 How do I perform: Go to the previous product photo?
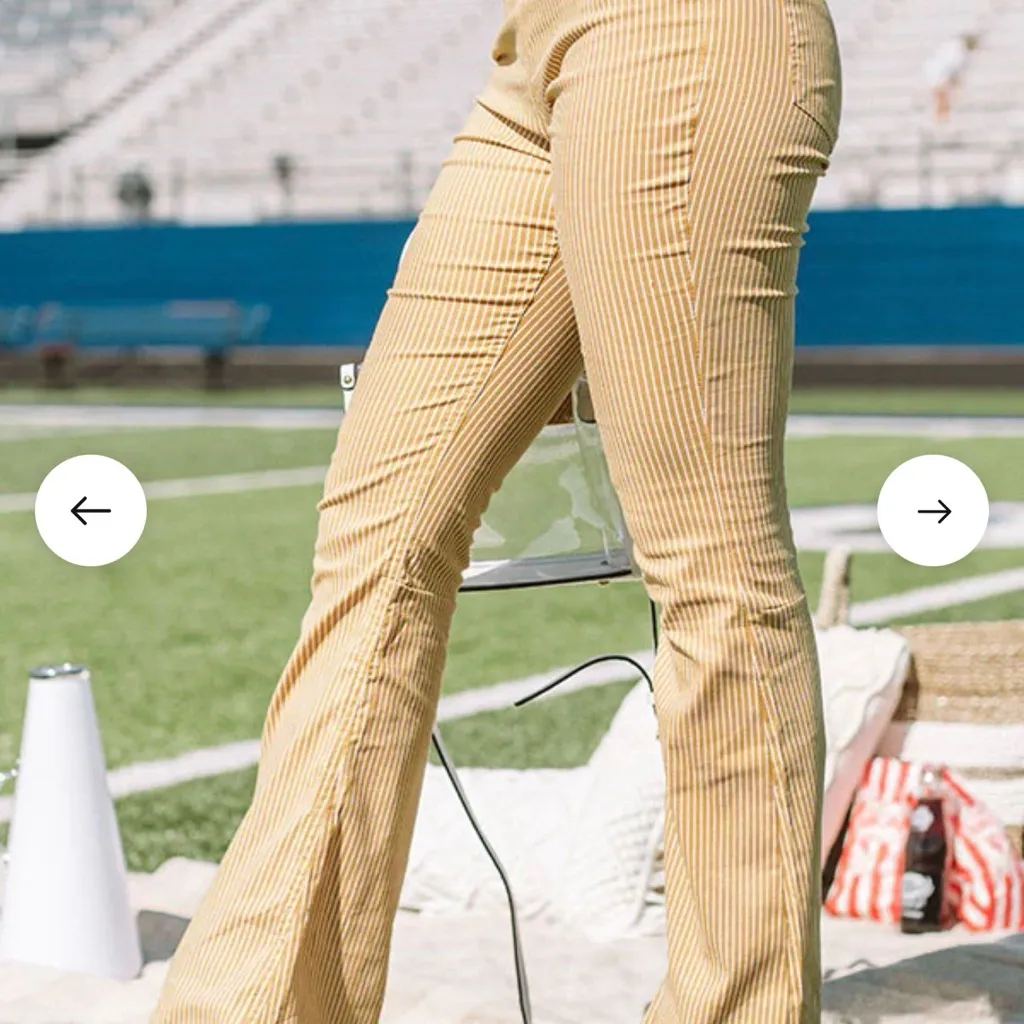[91, 511]
